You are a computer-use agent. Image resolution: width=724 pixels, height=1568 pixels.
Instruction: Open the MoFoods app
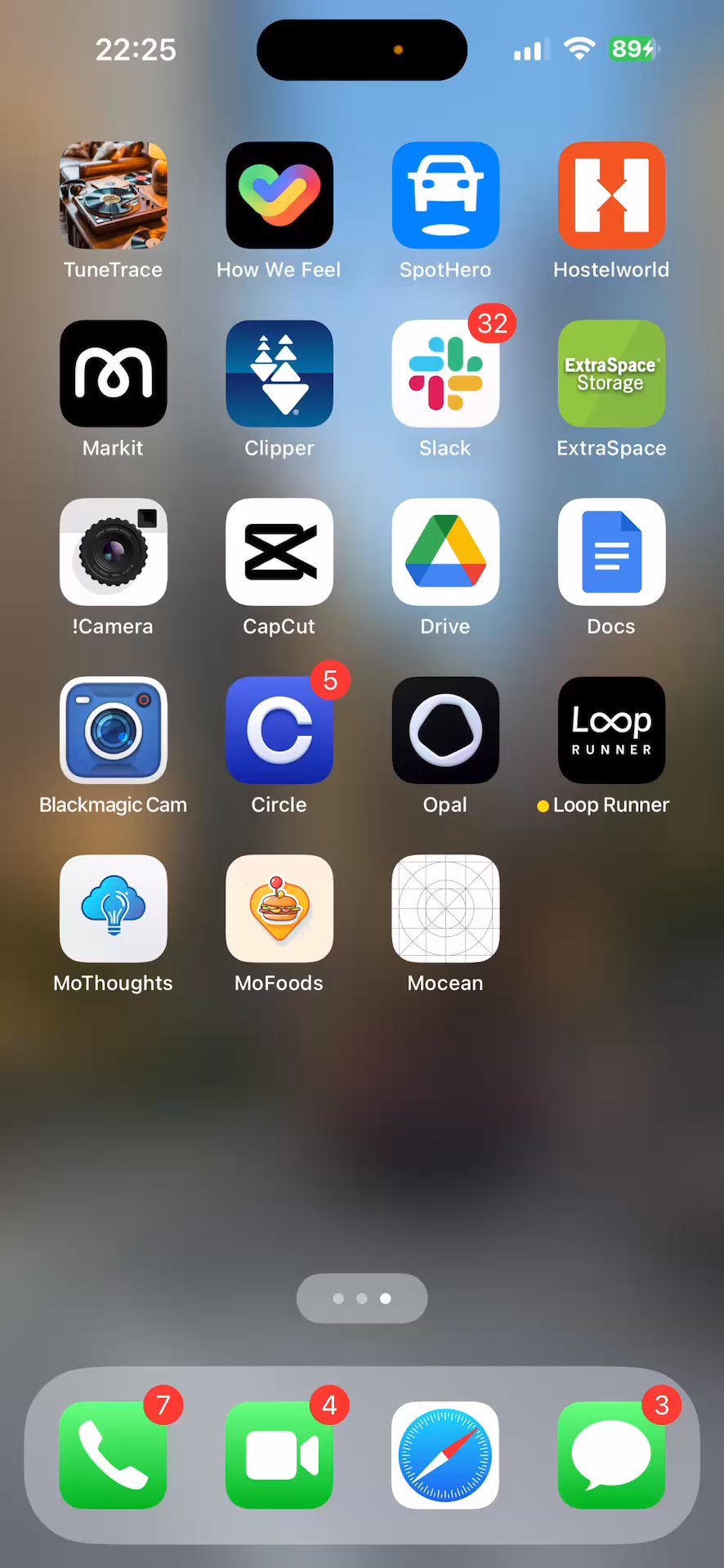(x=279, y=908)
